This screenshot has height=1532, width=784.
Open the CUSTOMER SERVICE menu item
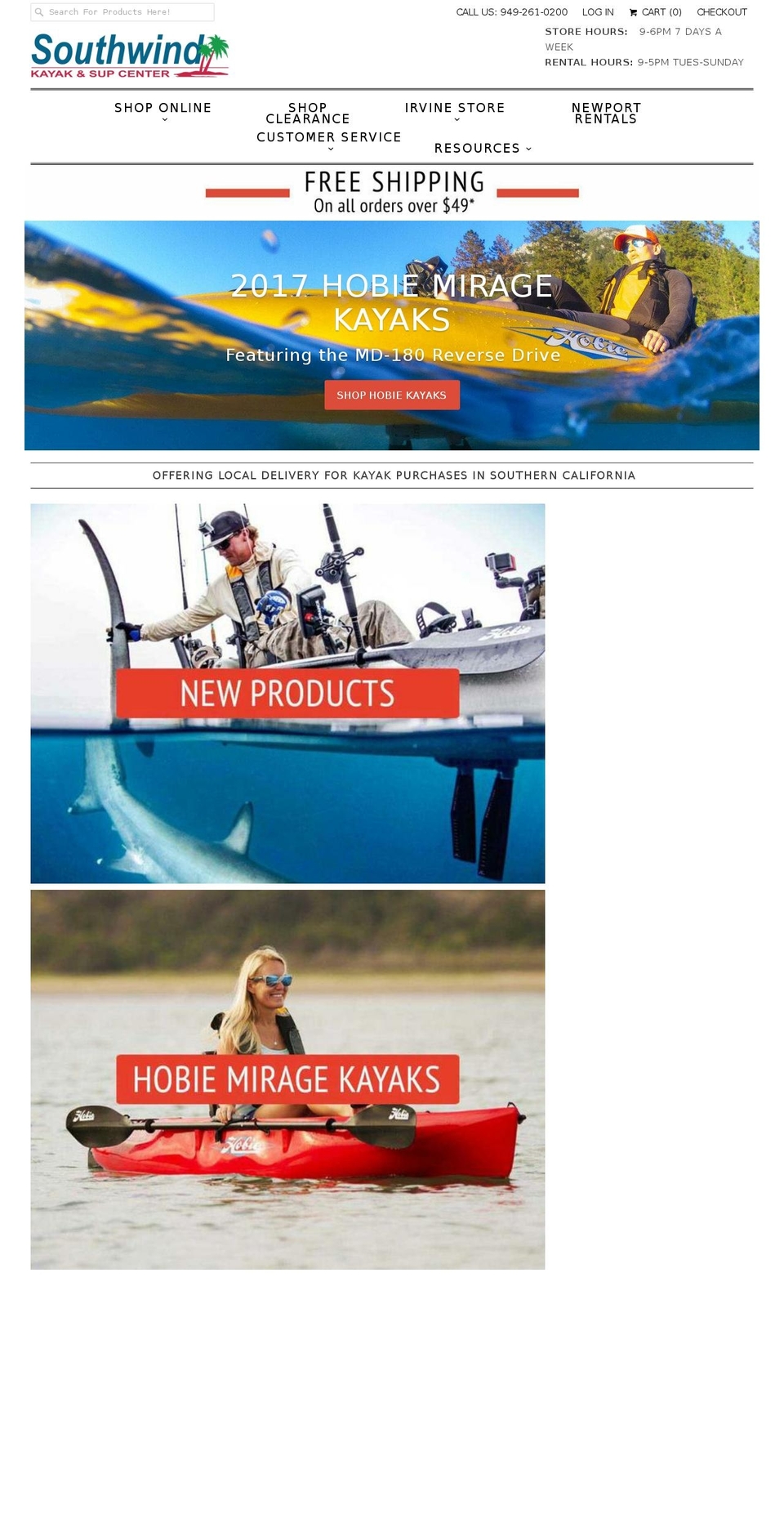click(329, 137)
